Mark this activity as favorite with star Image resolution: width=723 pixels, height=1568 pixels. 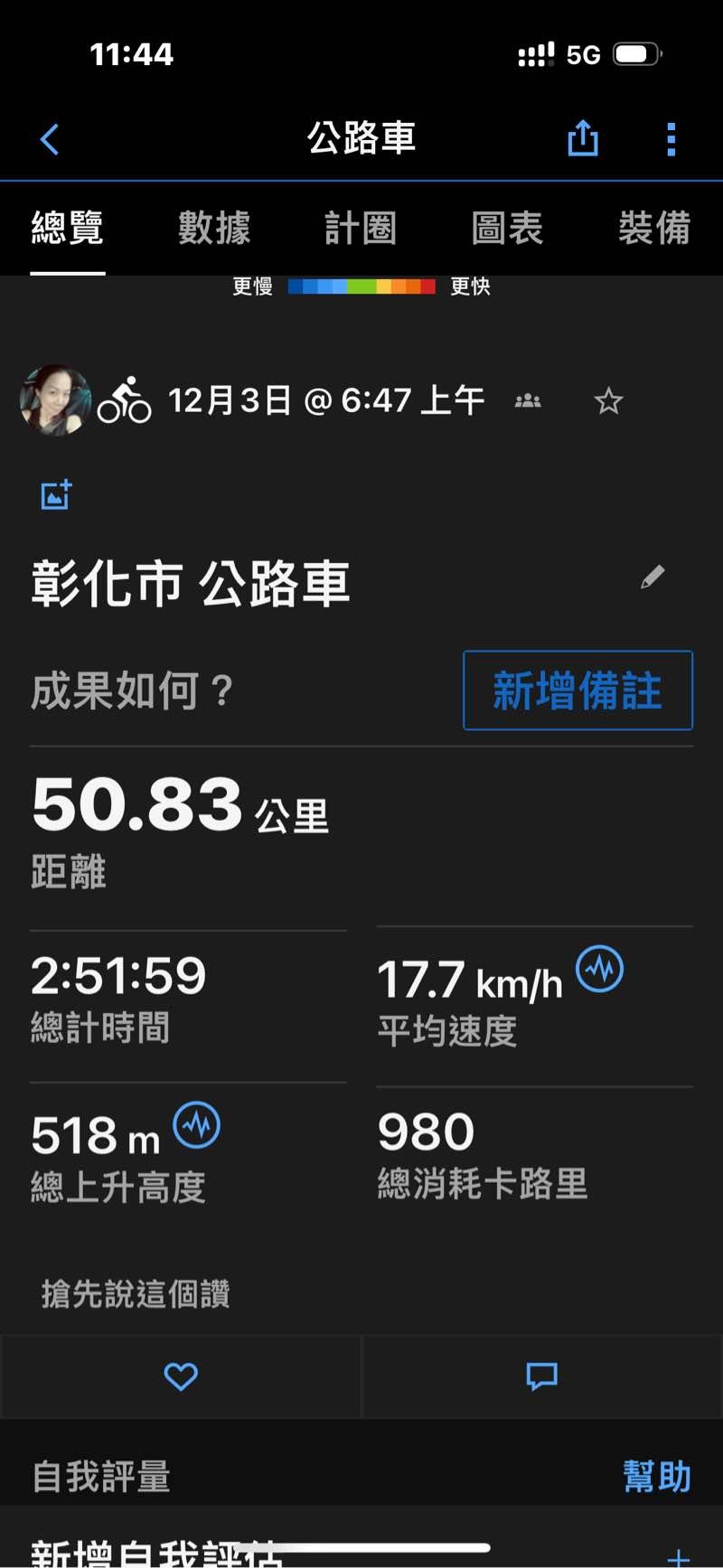pos(608,400)
